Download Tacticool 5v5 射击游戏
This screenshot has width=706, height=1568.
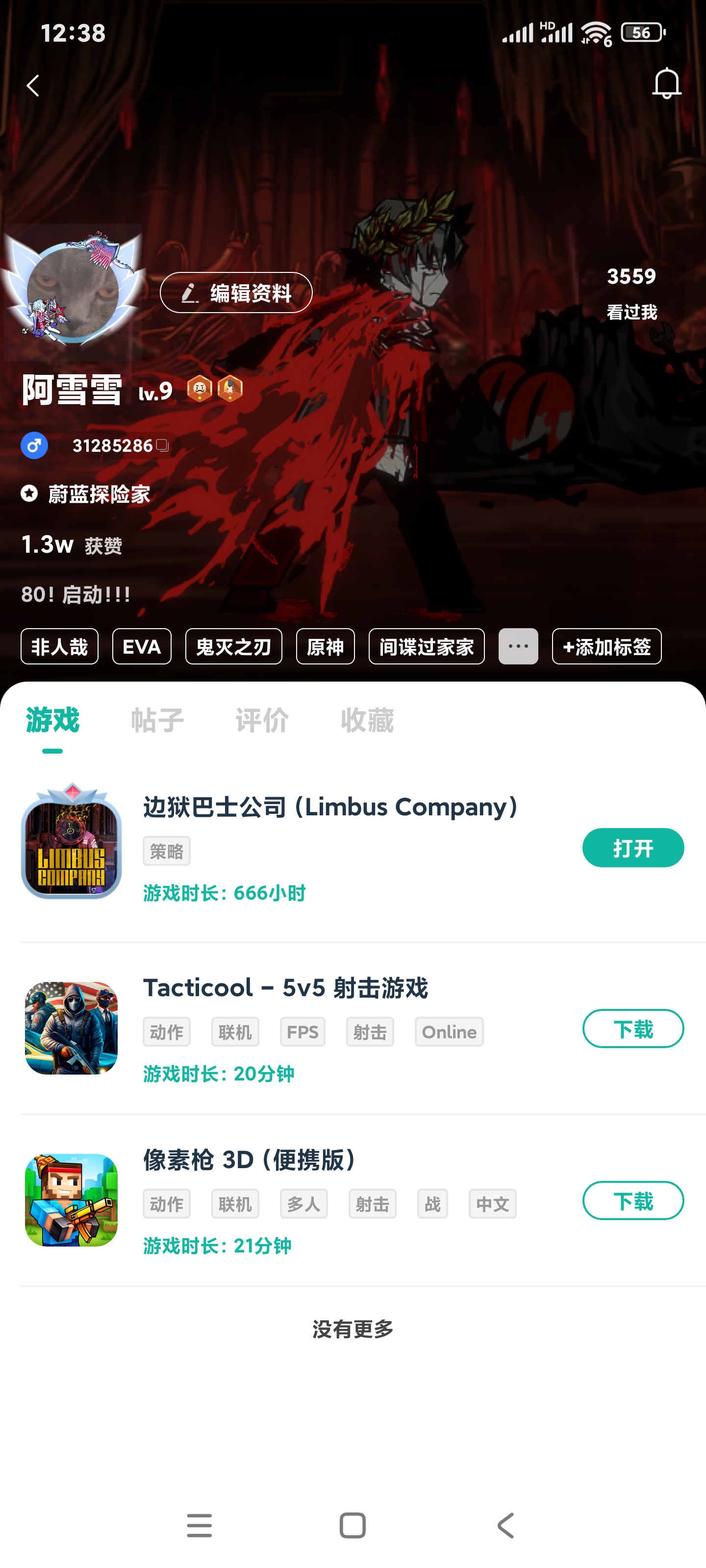(633, 1029)
